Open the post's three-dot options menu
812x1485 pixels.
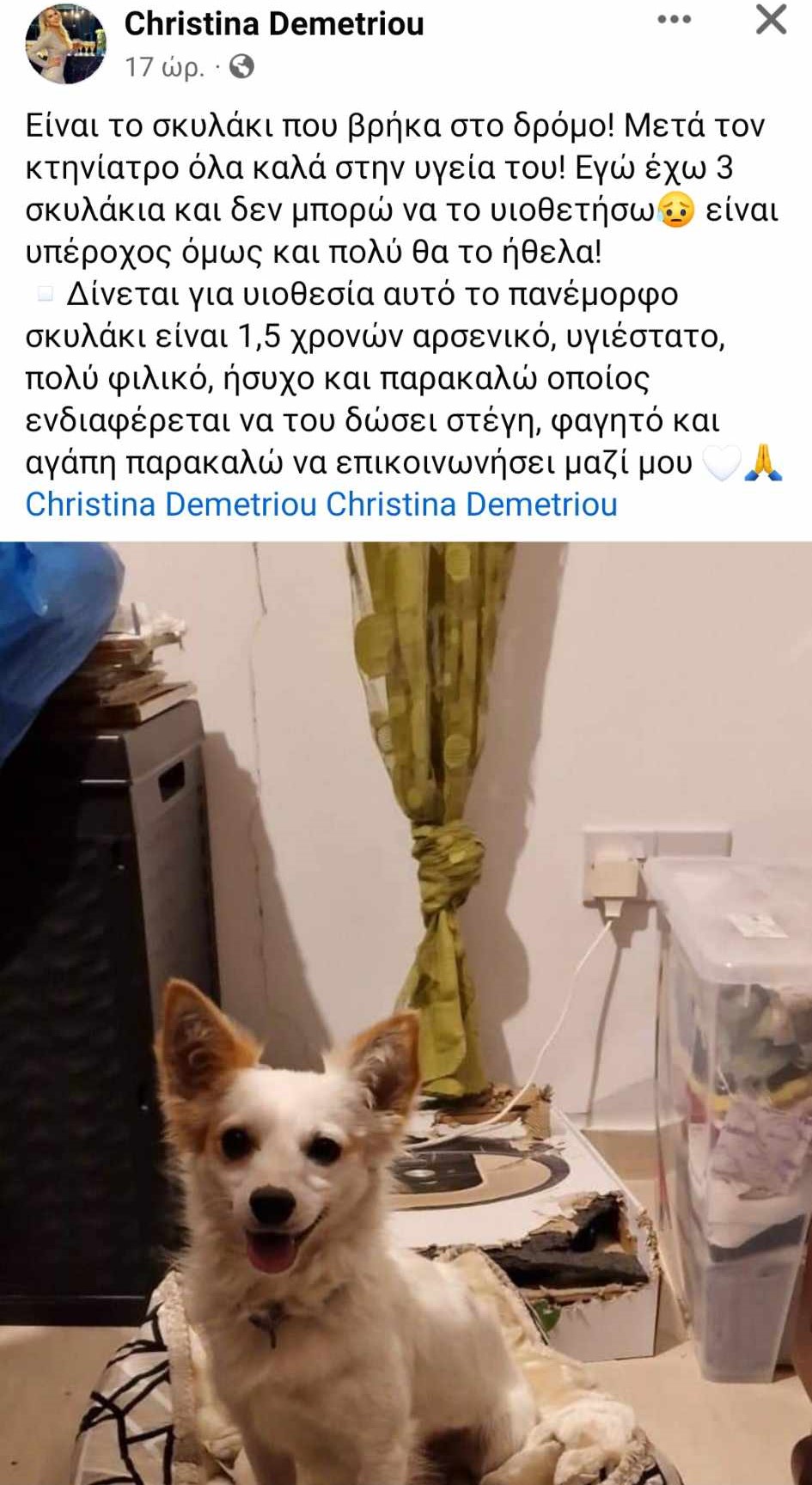(x=674, y=20)
